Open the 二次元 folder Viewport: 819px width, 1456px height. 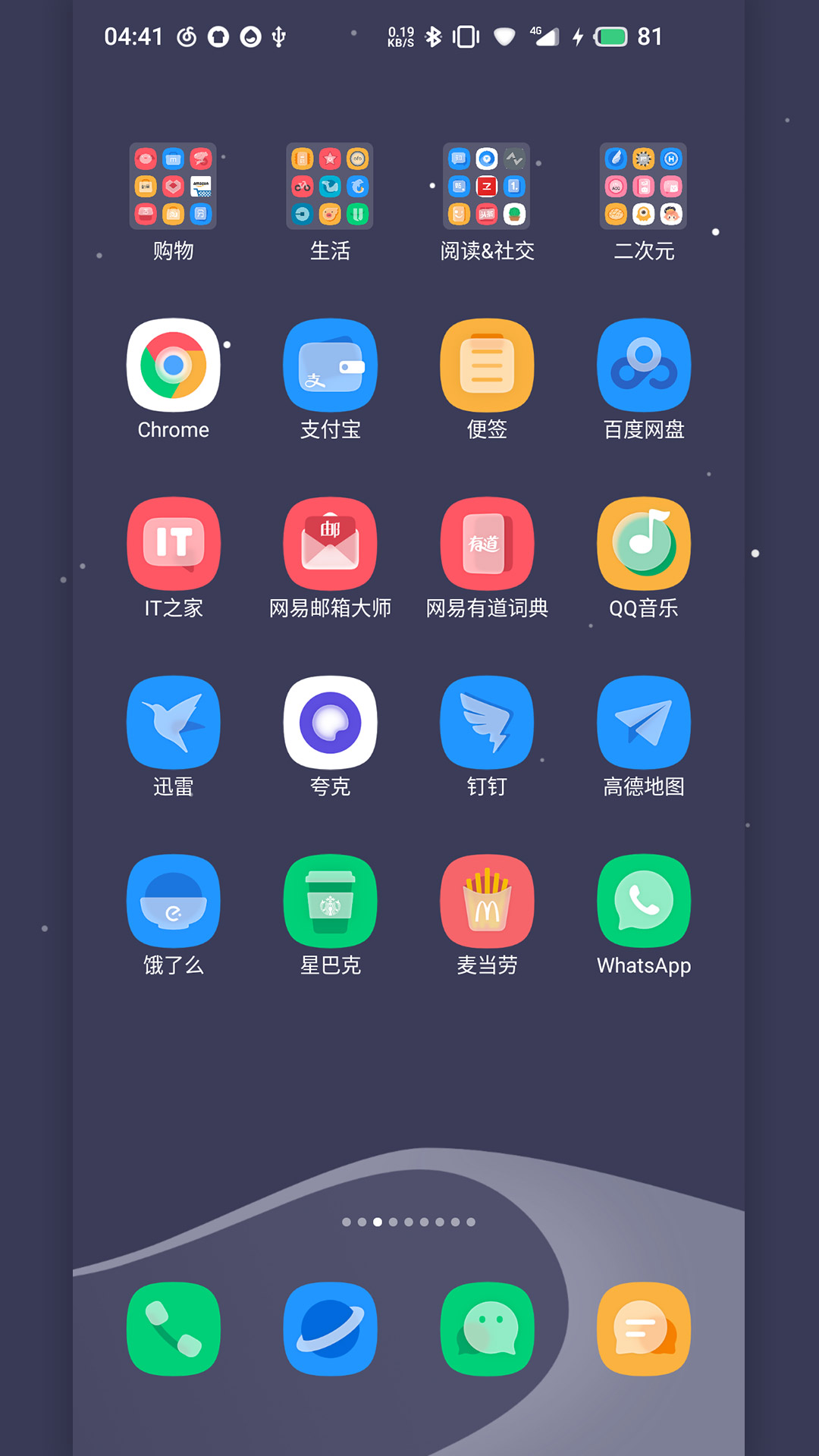click(x=644, y=187)
